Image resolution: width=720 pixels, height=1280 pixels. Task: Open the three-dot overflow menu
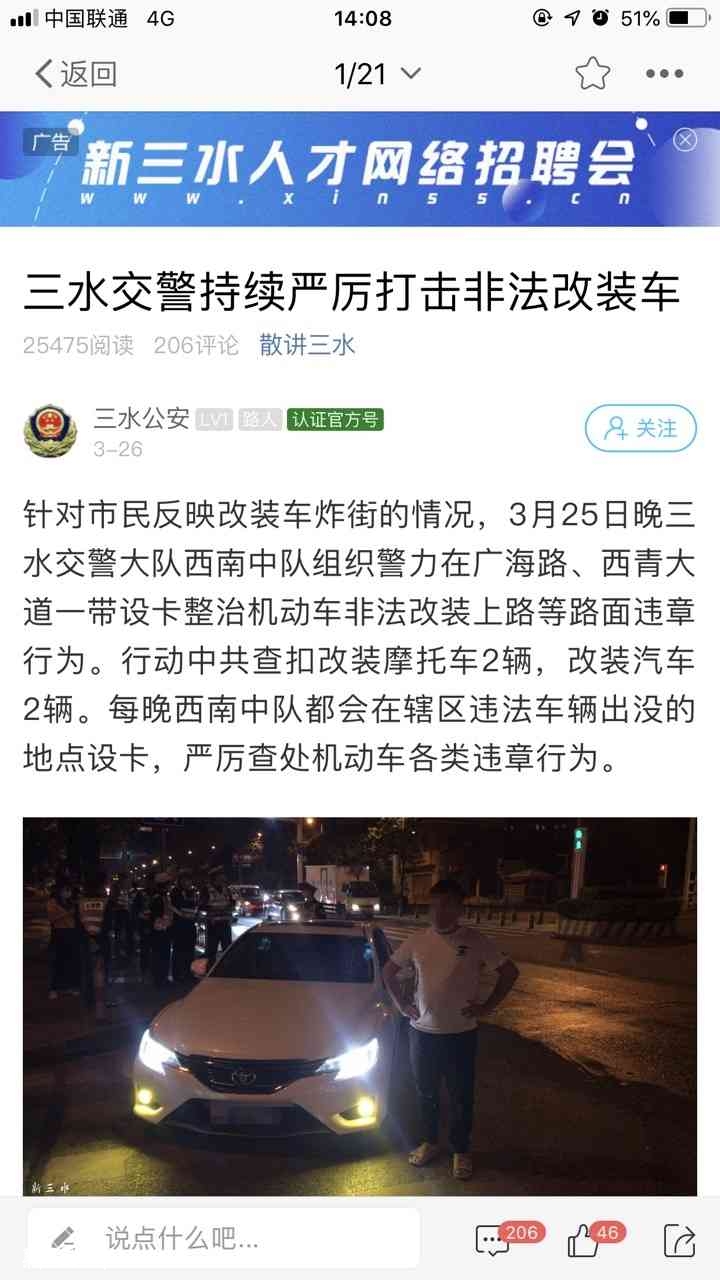[664, 74]
